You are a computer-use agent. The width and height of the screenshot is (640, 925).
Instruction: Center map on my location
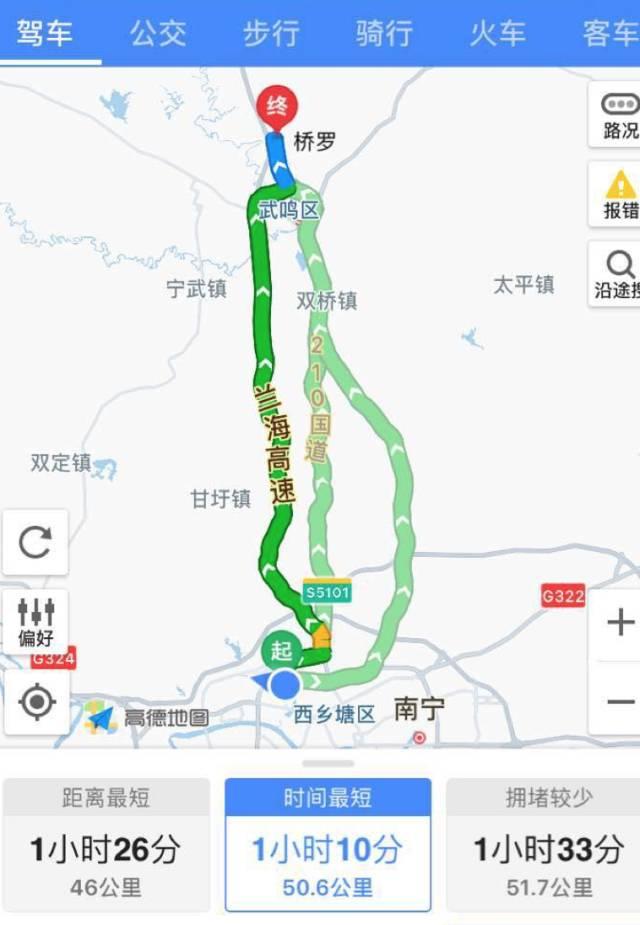pos(36,702)
